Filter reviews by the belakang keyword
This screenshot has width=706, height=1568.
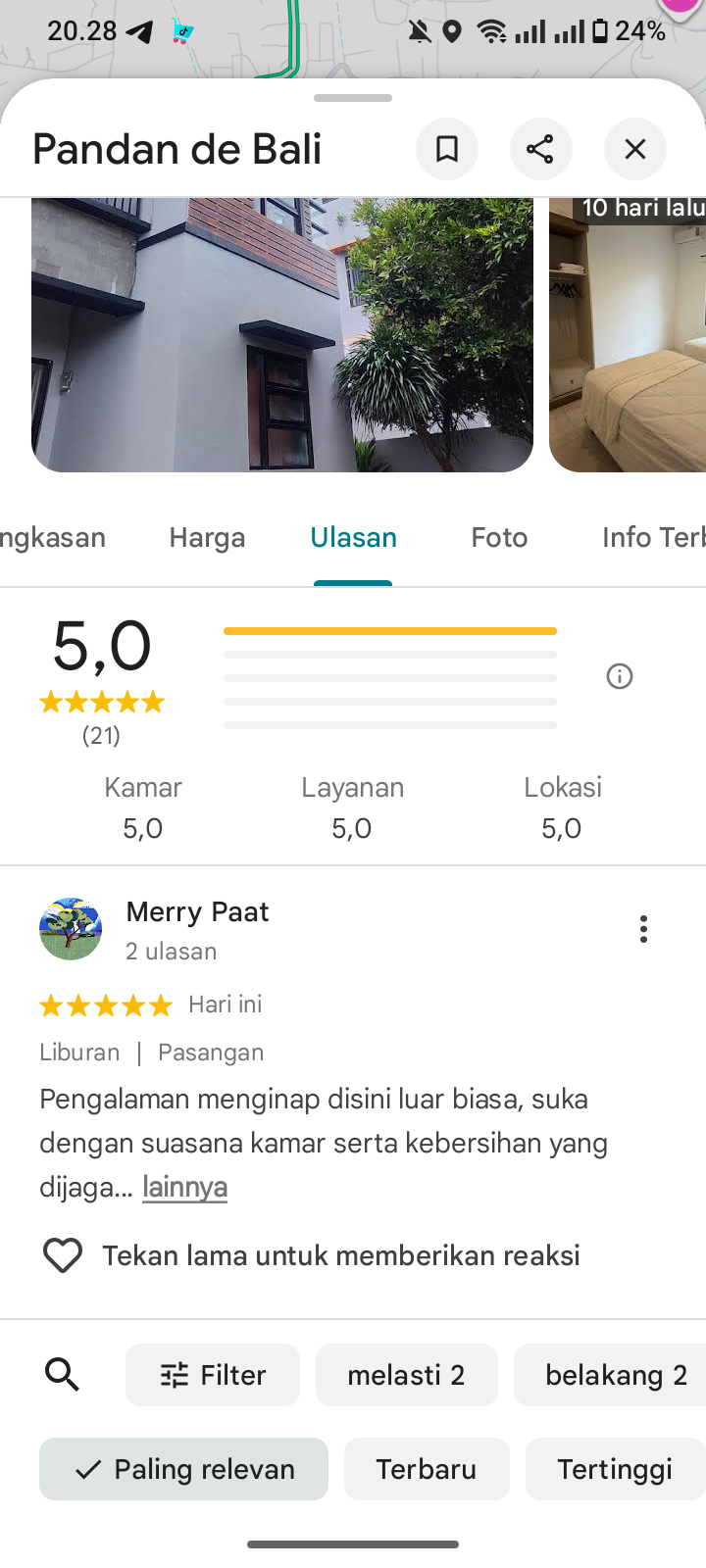click(615, 1375)
